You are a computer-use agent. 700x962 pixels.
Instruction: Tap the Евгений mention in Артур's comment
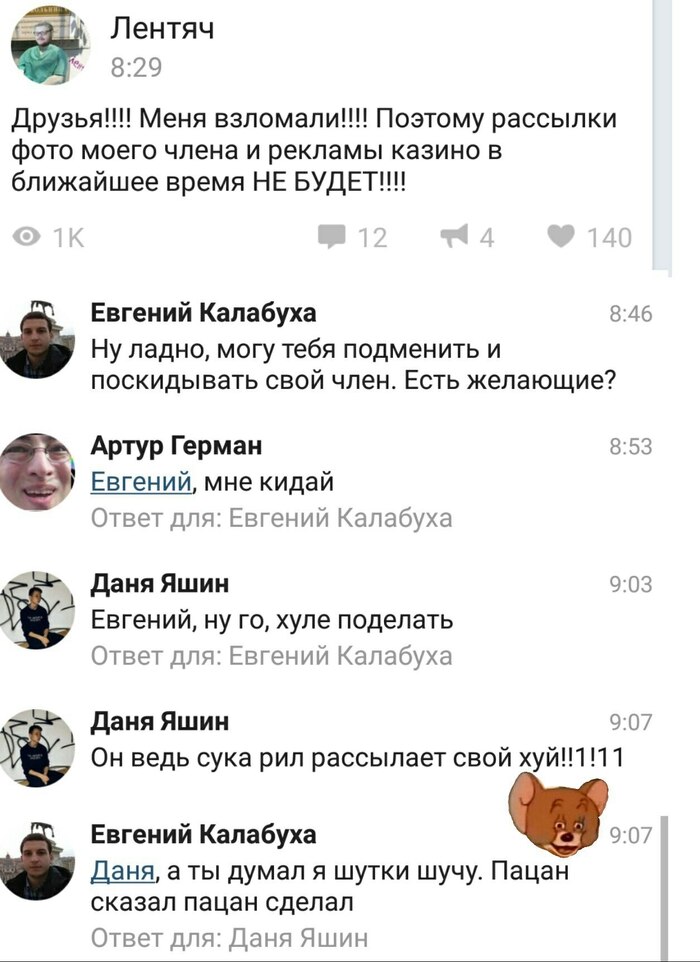(x=140, y=483)
